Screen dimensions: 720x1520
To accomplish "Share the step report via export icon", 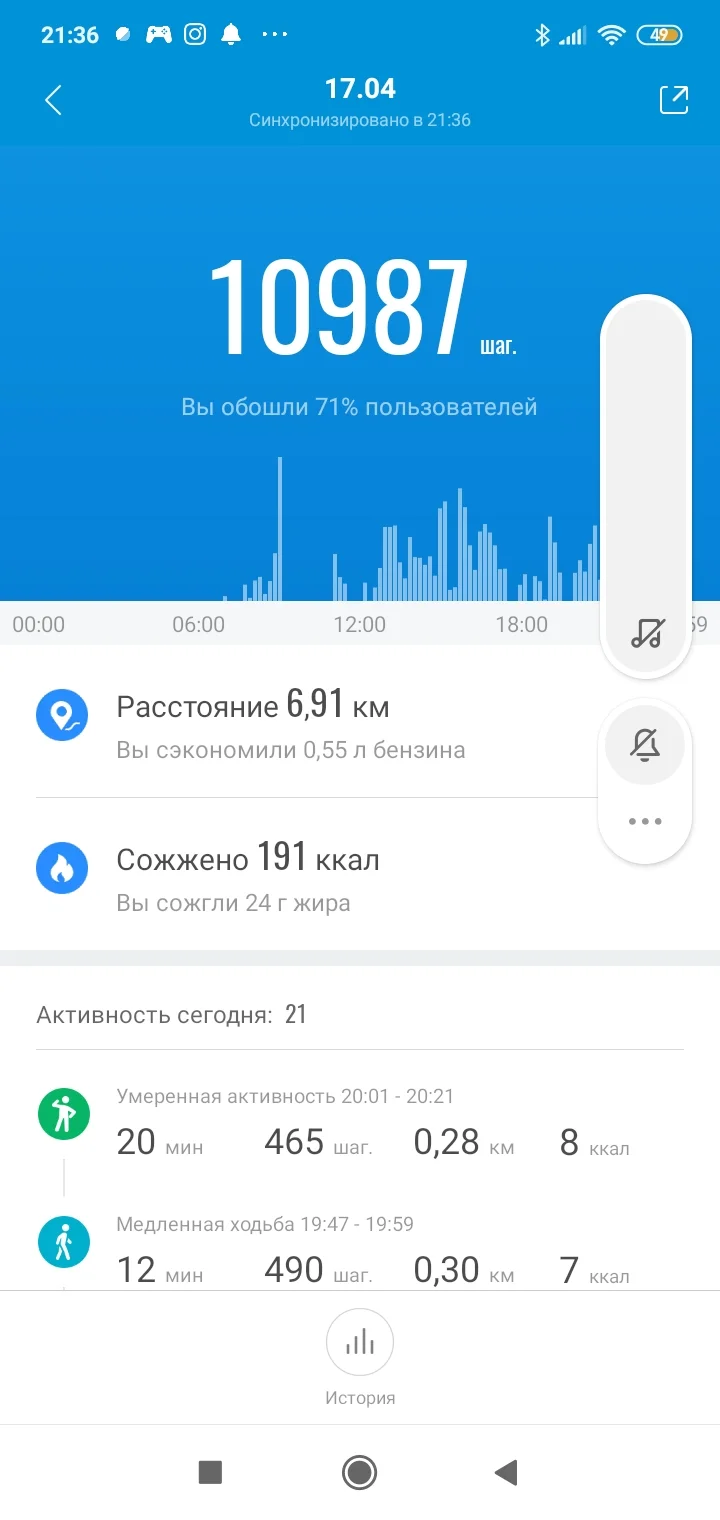I will [x=674, y=100].
